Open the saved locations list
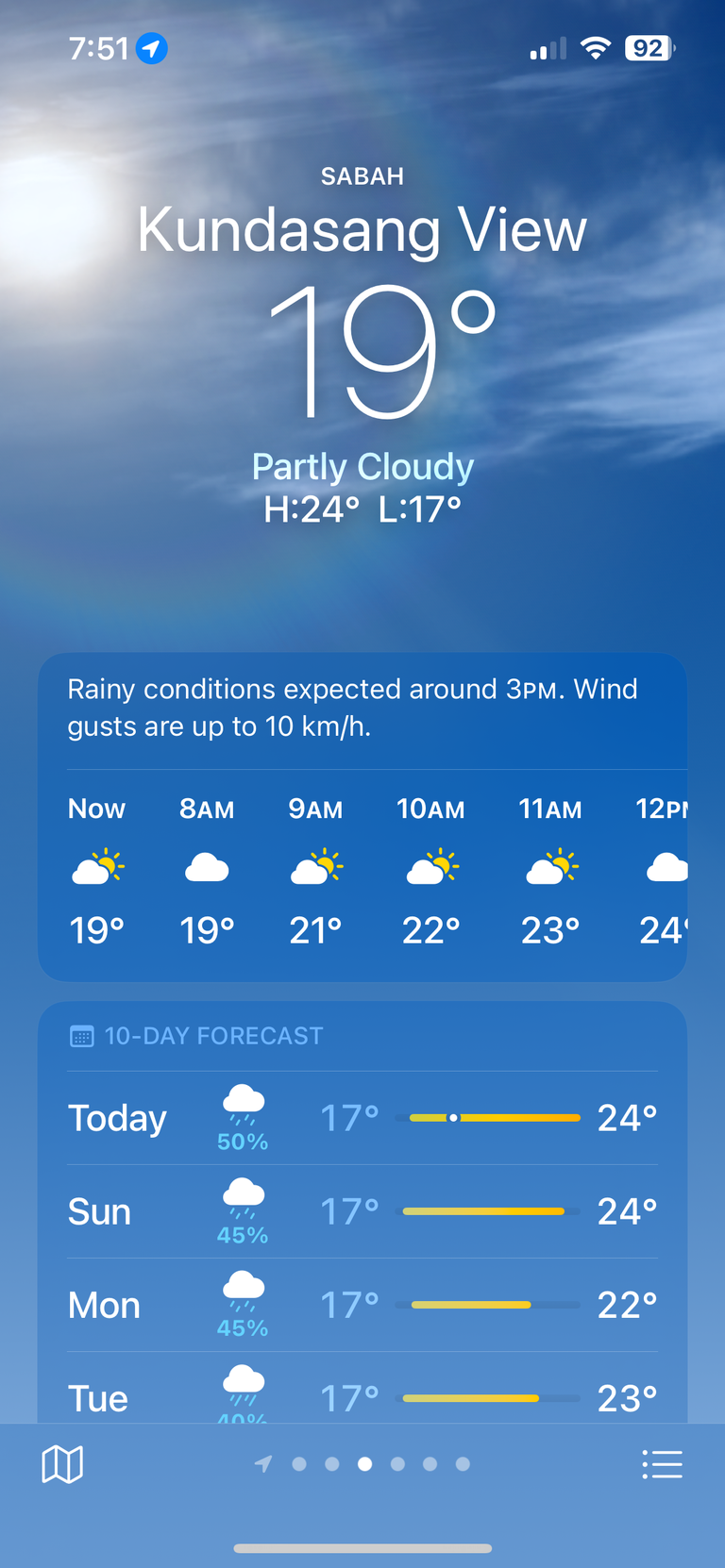 pos(662,1464)
